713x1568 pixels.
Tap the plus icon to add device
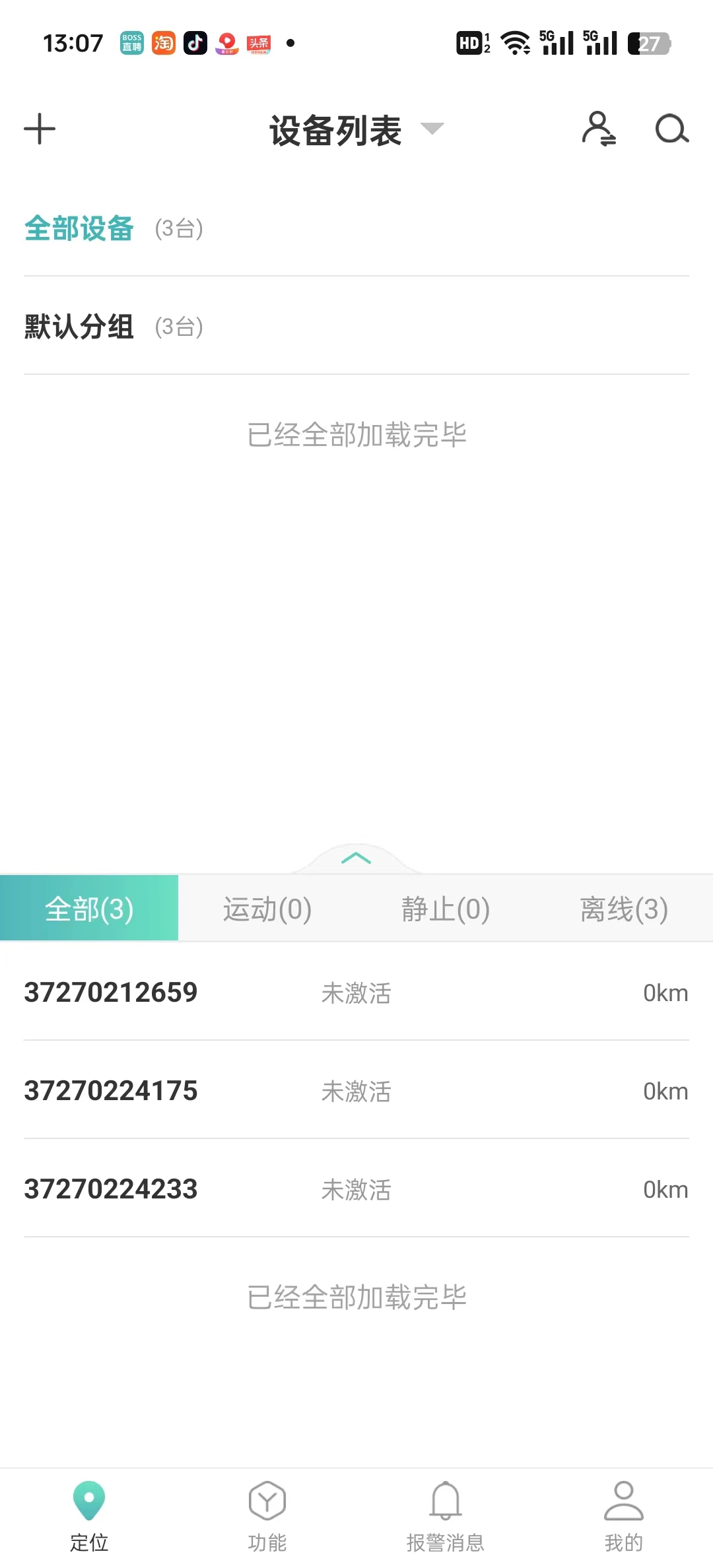(x=40, y=129)
